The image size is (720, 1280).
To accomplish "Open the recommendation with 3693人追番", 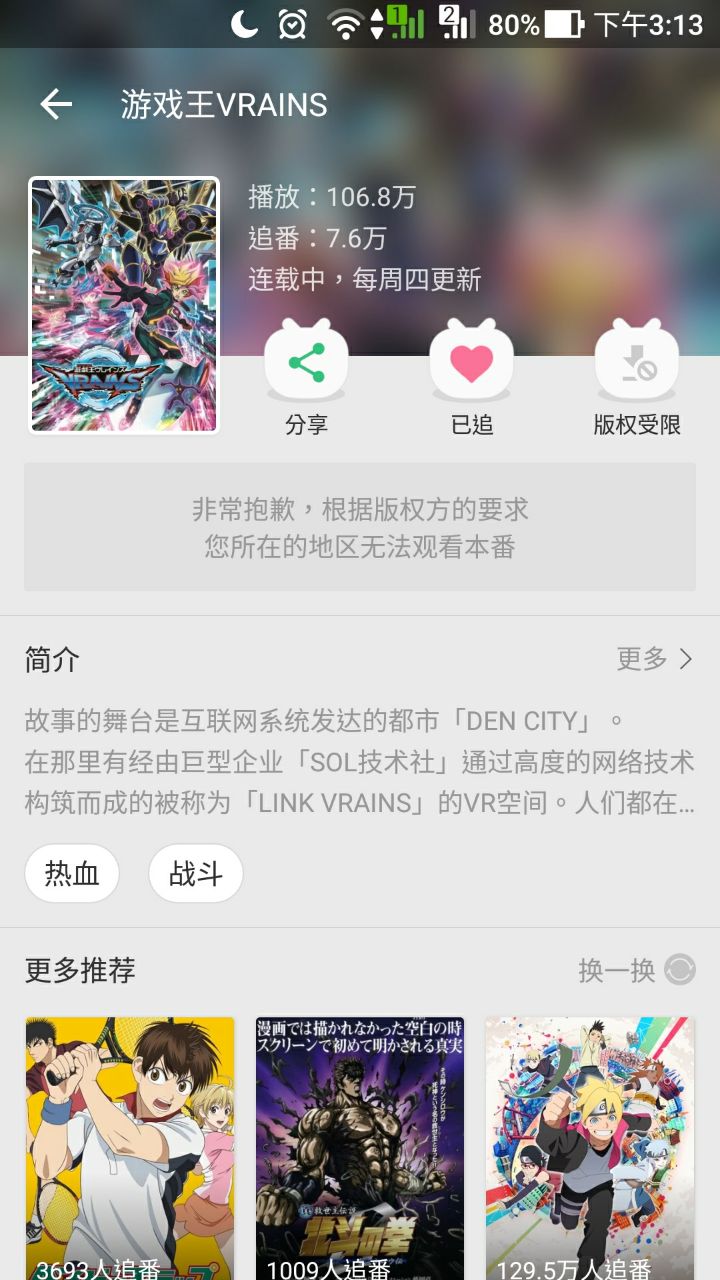I will [x=130, y=1148].
